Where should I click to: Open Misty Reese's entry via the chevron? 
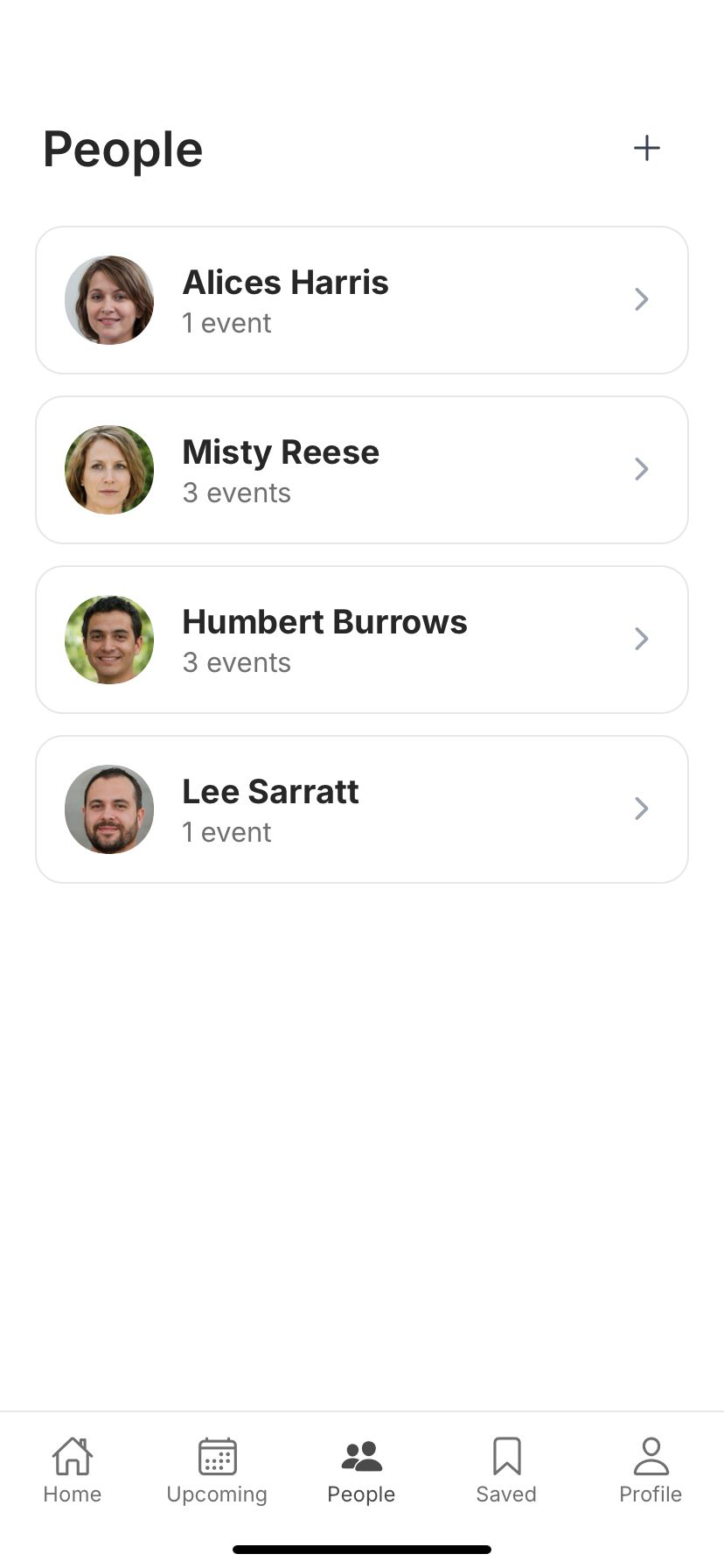coord(641,470)
